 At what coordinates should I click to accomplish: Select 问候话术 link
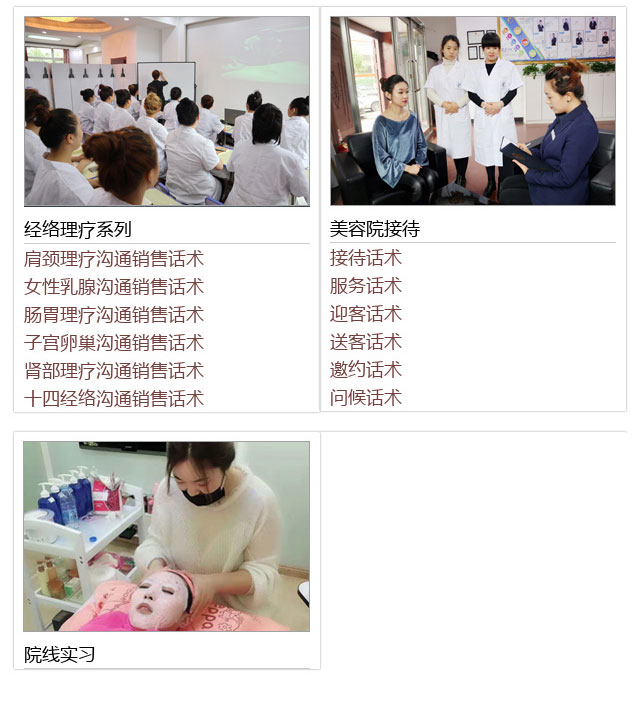tap(366, 398)
